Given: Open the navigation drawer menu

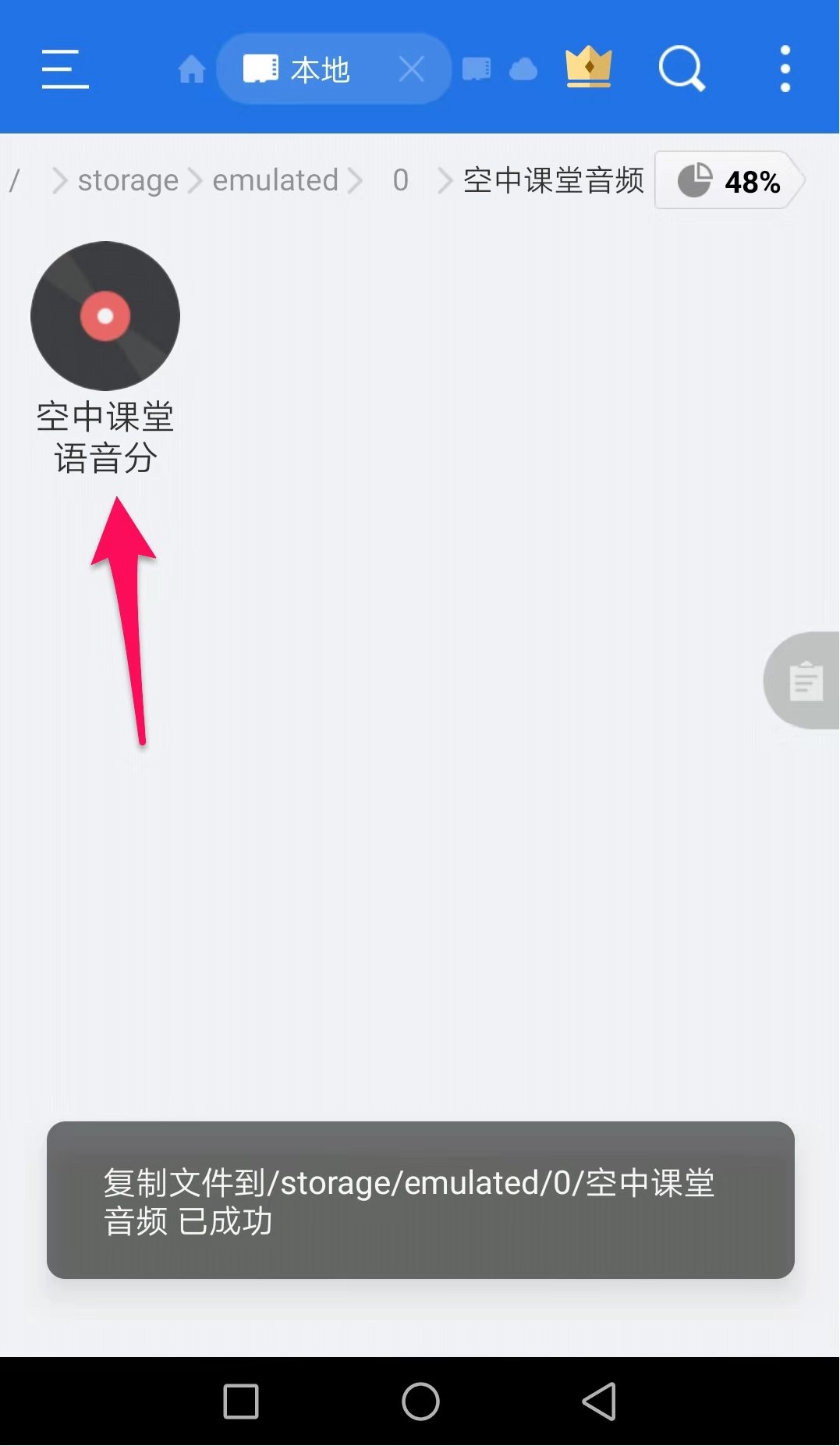Looking at the screenshot, I should (x=65, y=69).
